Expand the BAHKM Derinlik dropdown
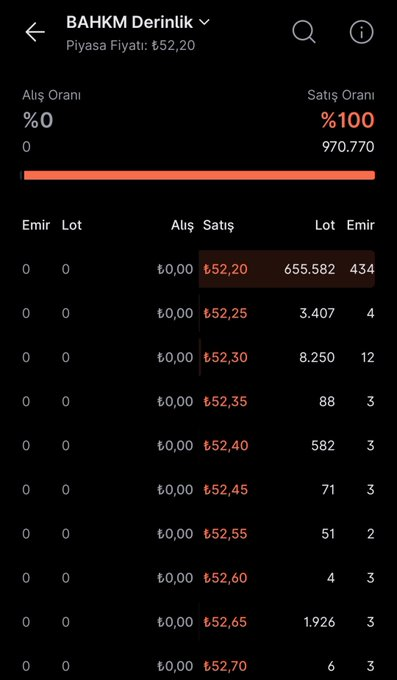The width and height of the screenshot is (397, 680). (138, 22)
